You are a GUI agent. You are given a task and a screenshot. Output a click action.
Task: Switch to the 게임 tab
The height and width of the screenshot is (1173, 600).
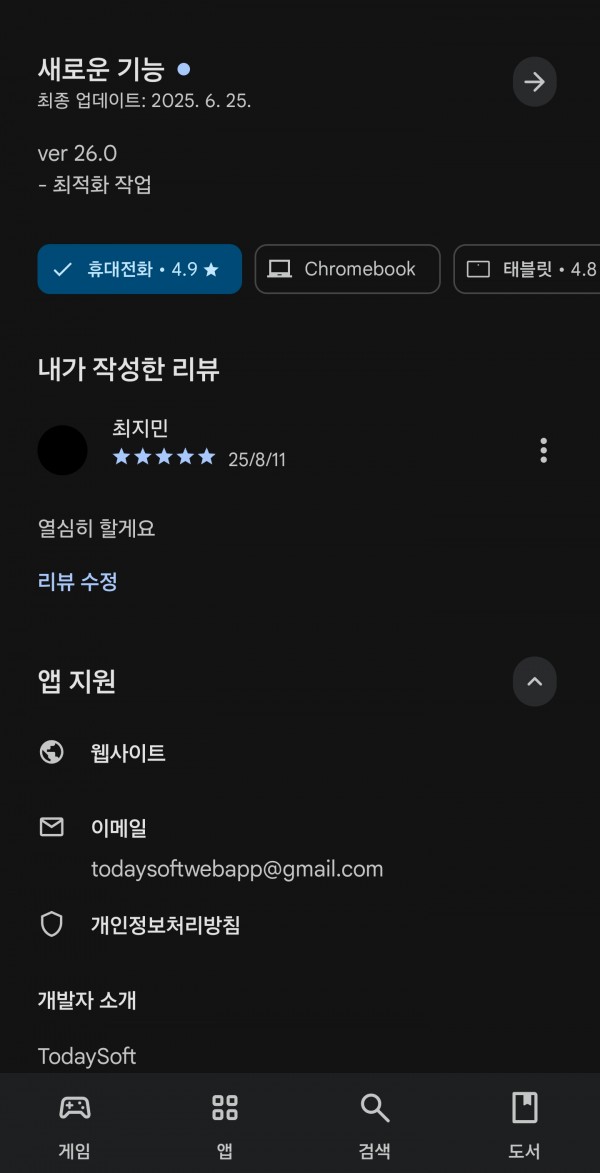coord(75,1124)
